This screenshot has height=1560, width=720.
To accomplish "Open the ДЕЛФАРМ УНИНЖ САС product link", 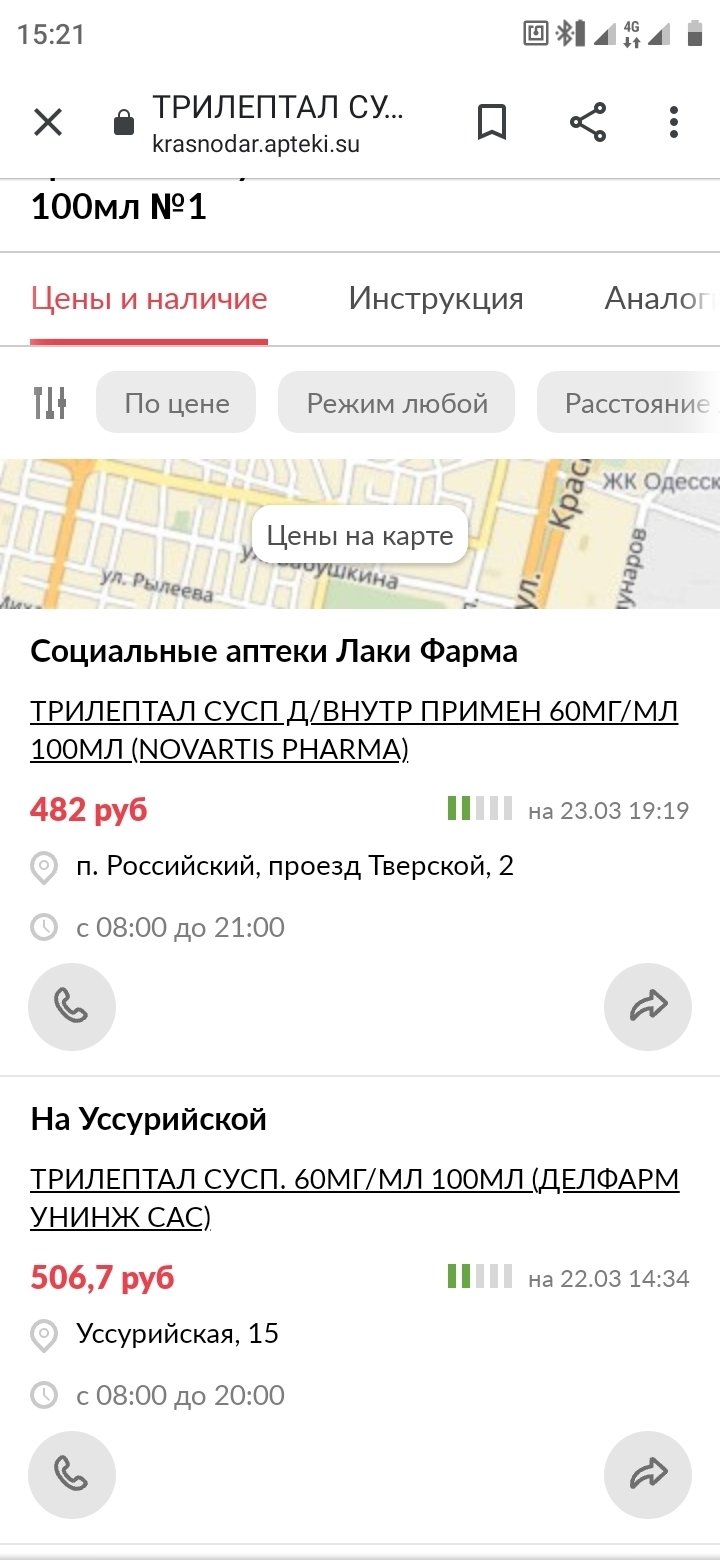I will point(354,1198).
